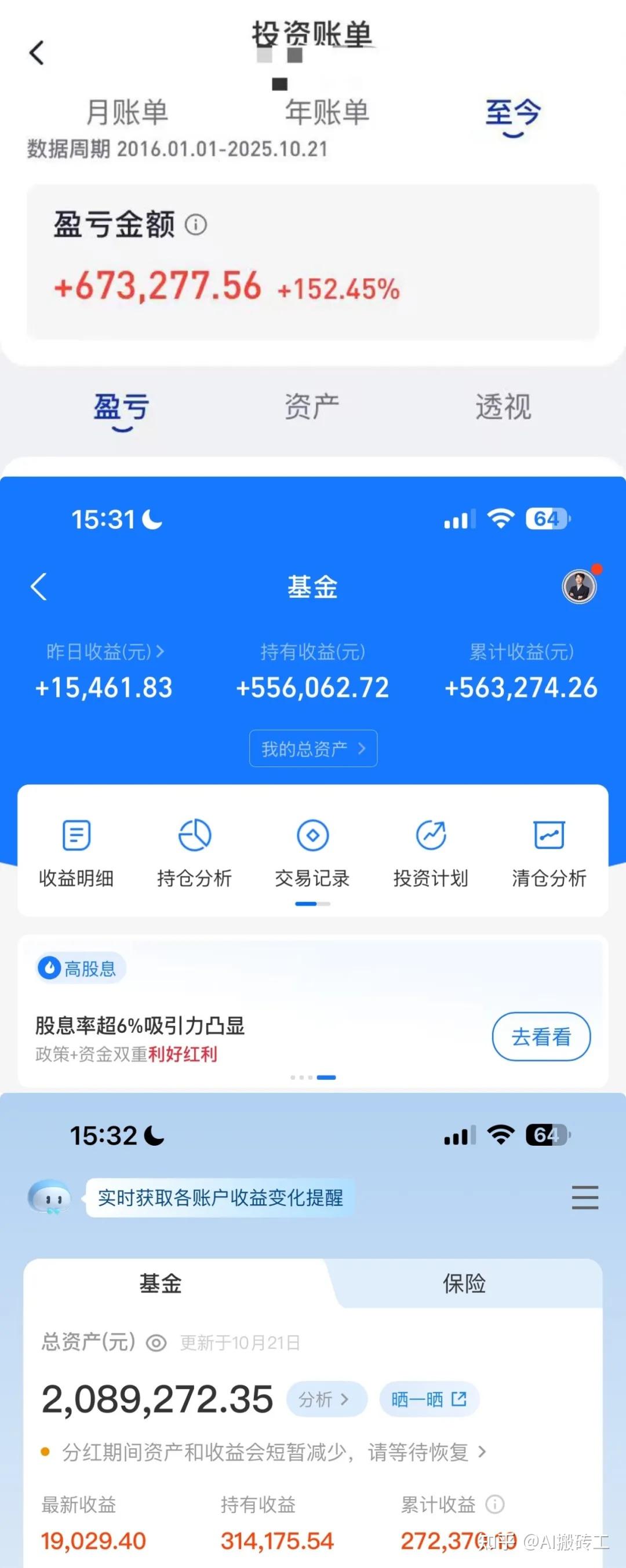Screen dimensions: 626x1568
Task: Tap the 去看看 button
Action: (x=541, y=1036)
